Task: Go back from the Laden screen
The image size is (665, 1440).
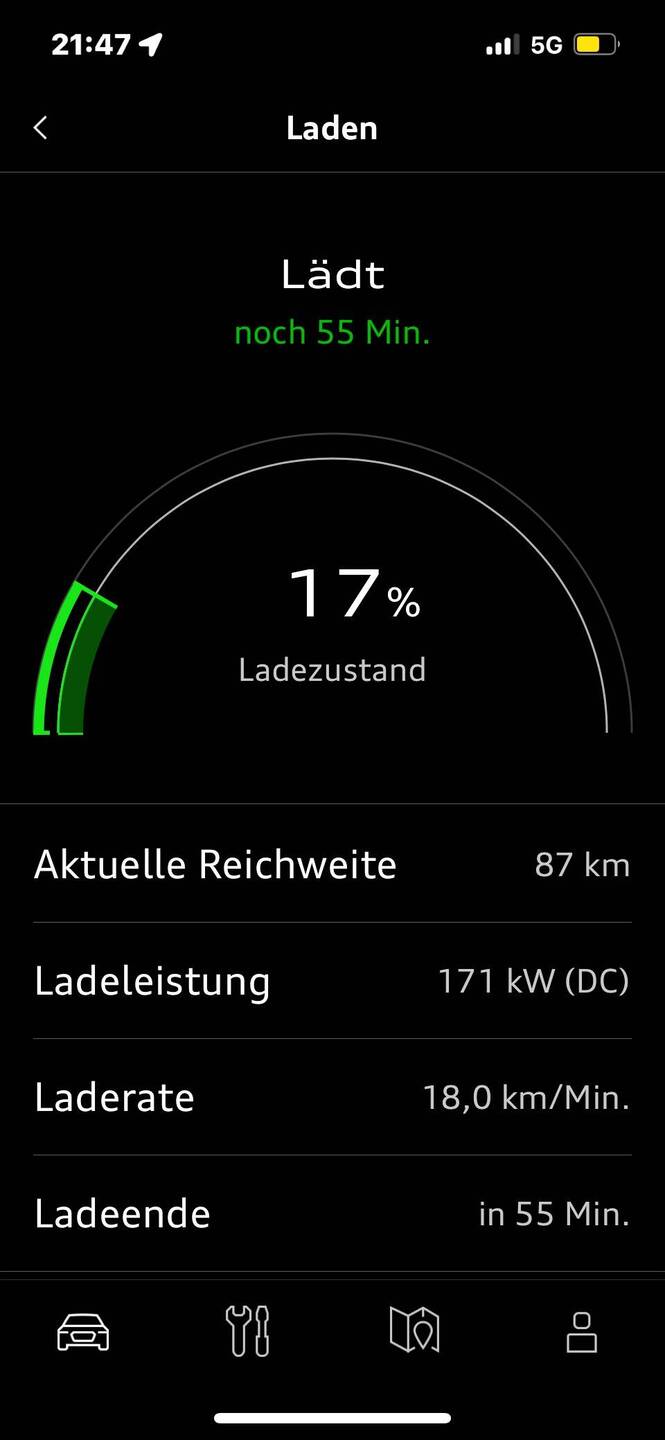Action: [x=40, y=128]
